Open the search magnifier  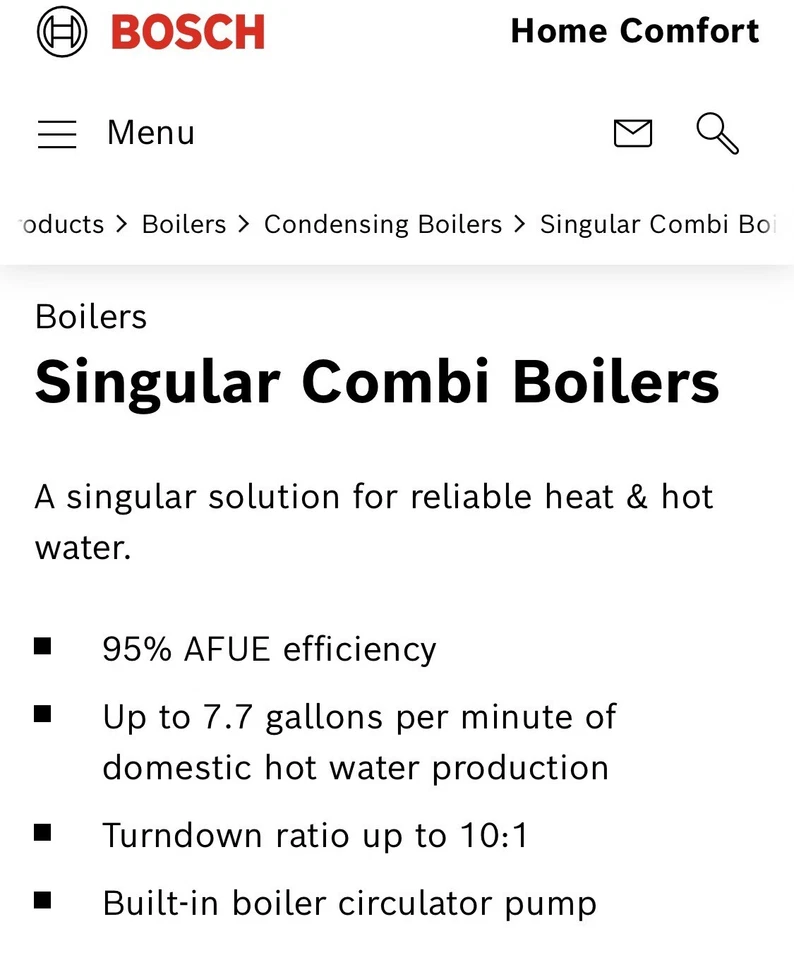(x=717, y=133)
